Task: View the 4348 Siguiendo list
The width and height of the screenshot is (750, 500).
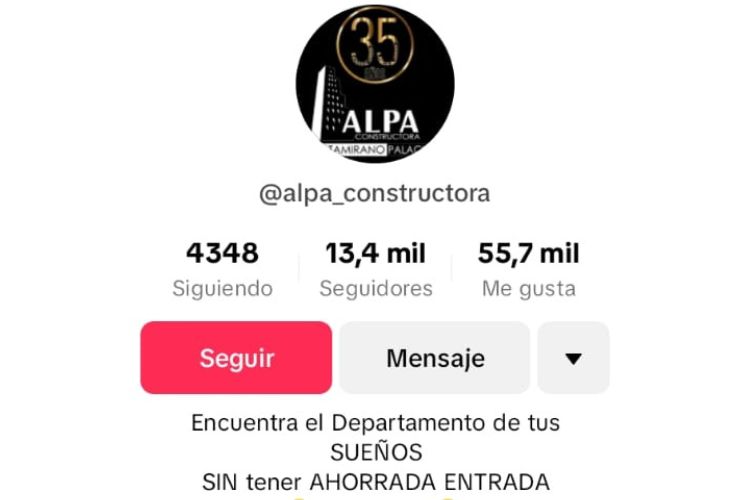Action: (x=222, y=270)
